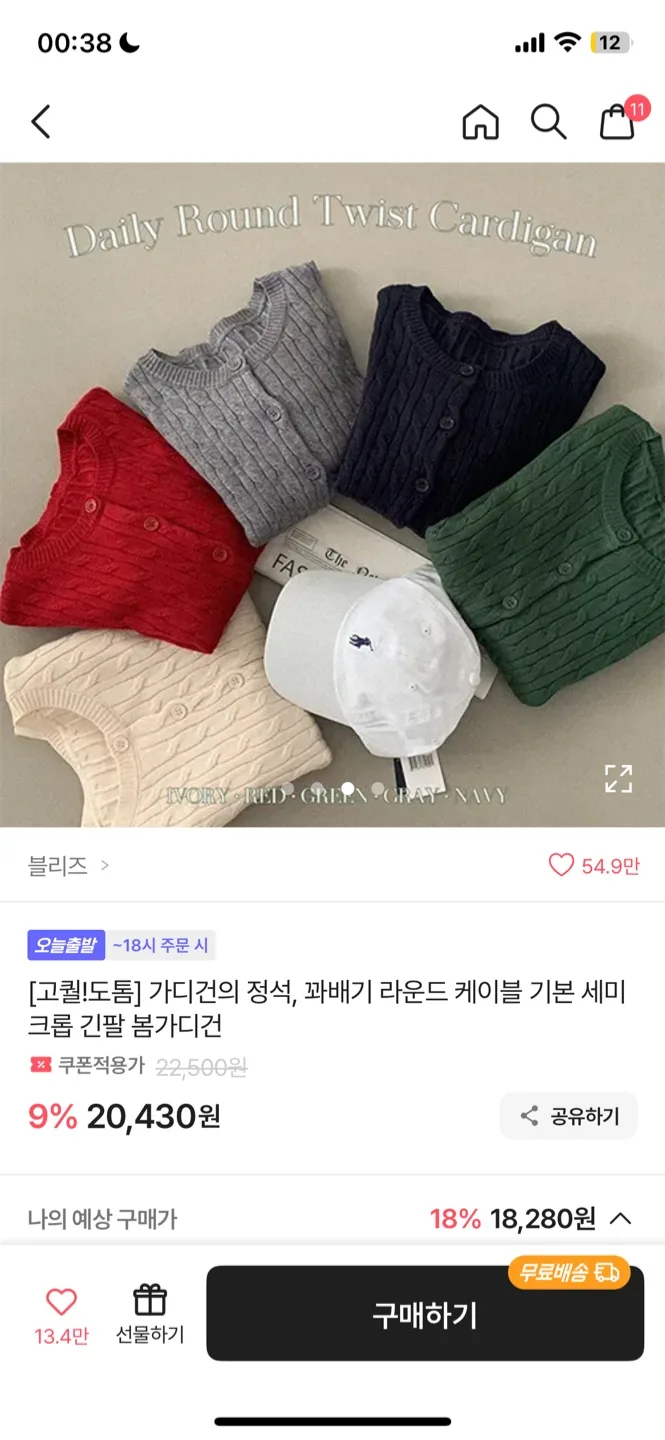Open the home icon in the top bar
665x1440 pixels.
point(480,122)
